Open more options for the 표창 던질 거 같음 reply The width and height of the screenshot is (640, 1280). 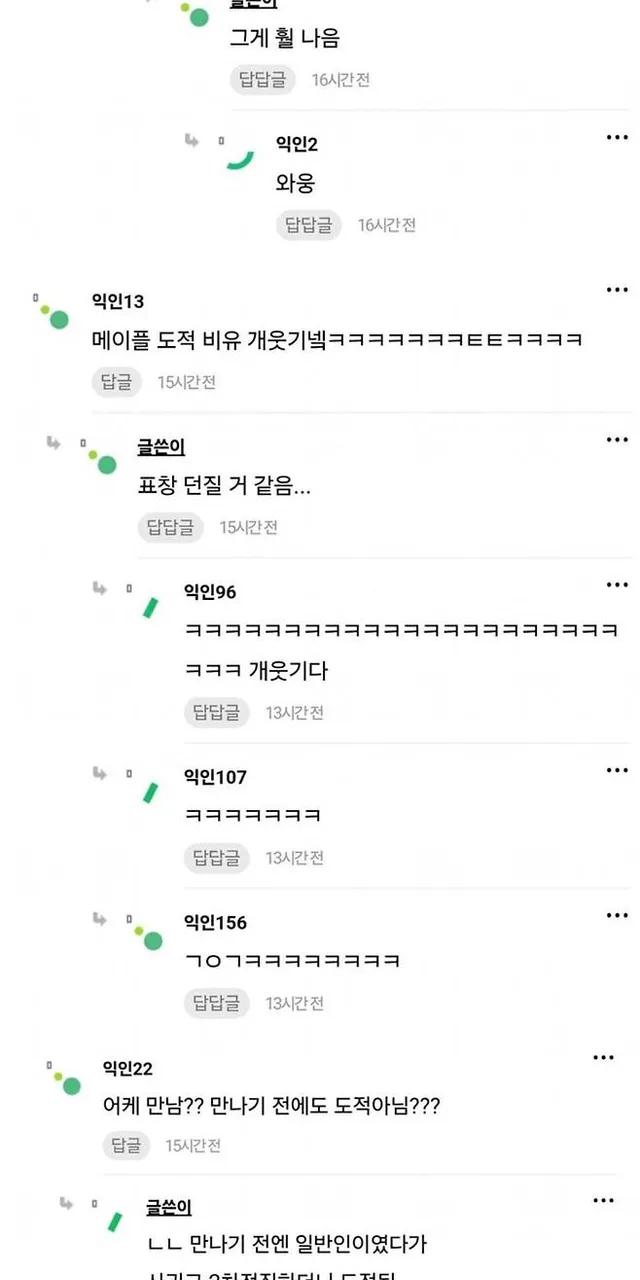tap(617, 440)
